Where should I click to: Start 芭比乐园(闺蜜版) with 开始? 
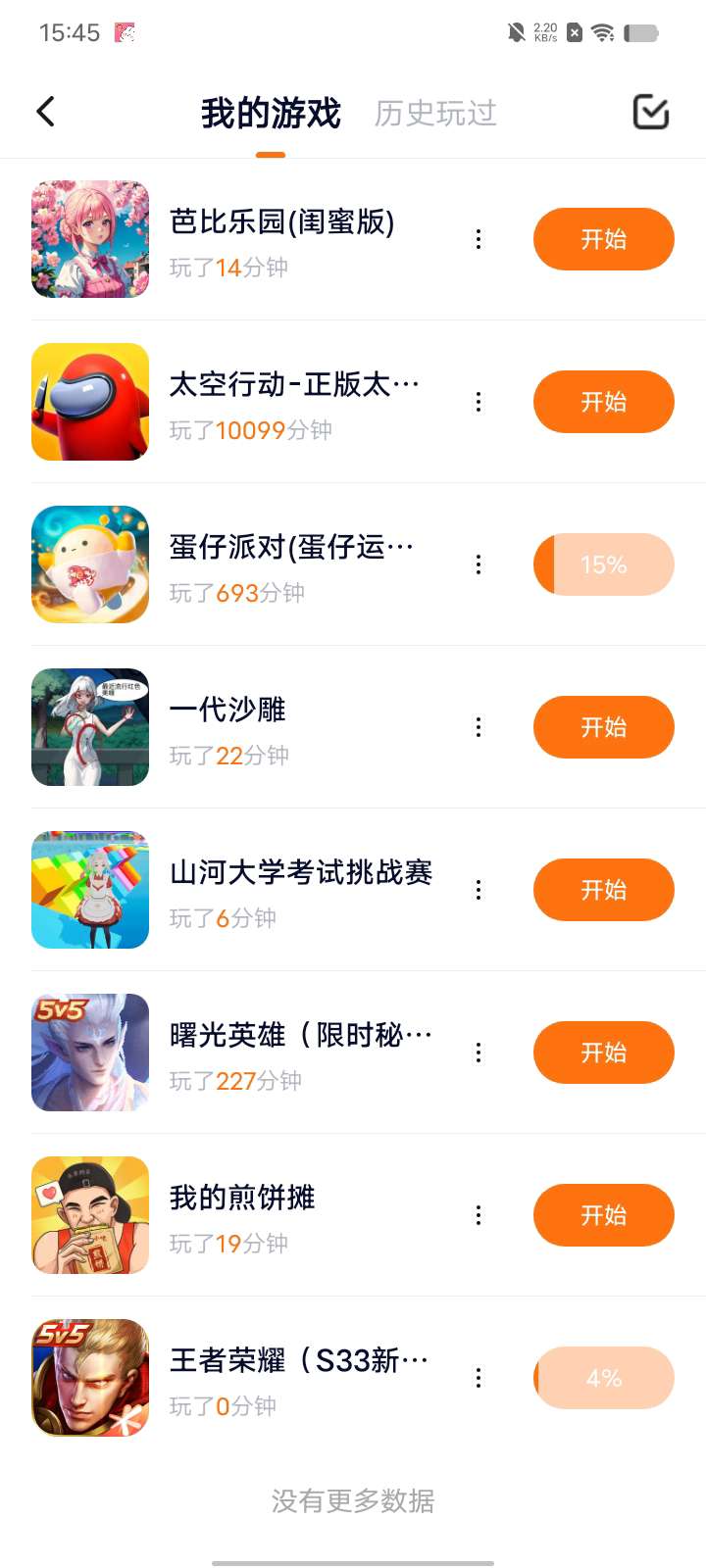(603, 239)
